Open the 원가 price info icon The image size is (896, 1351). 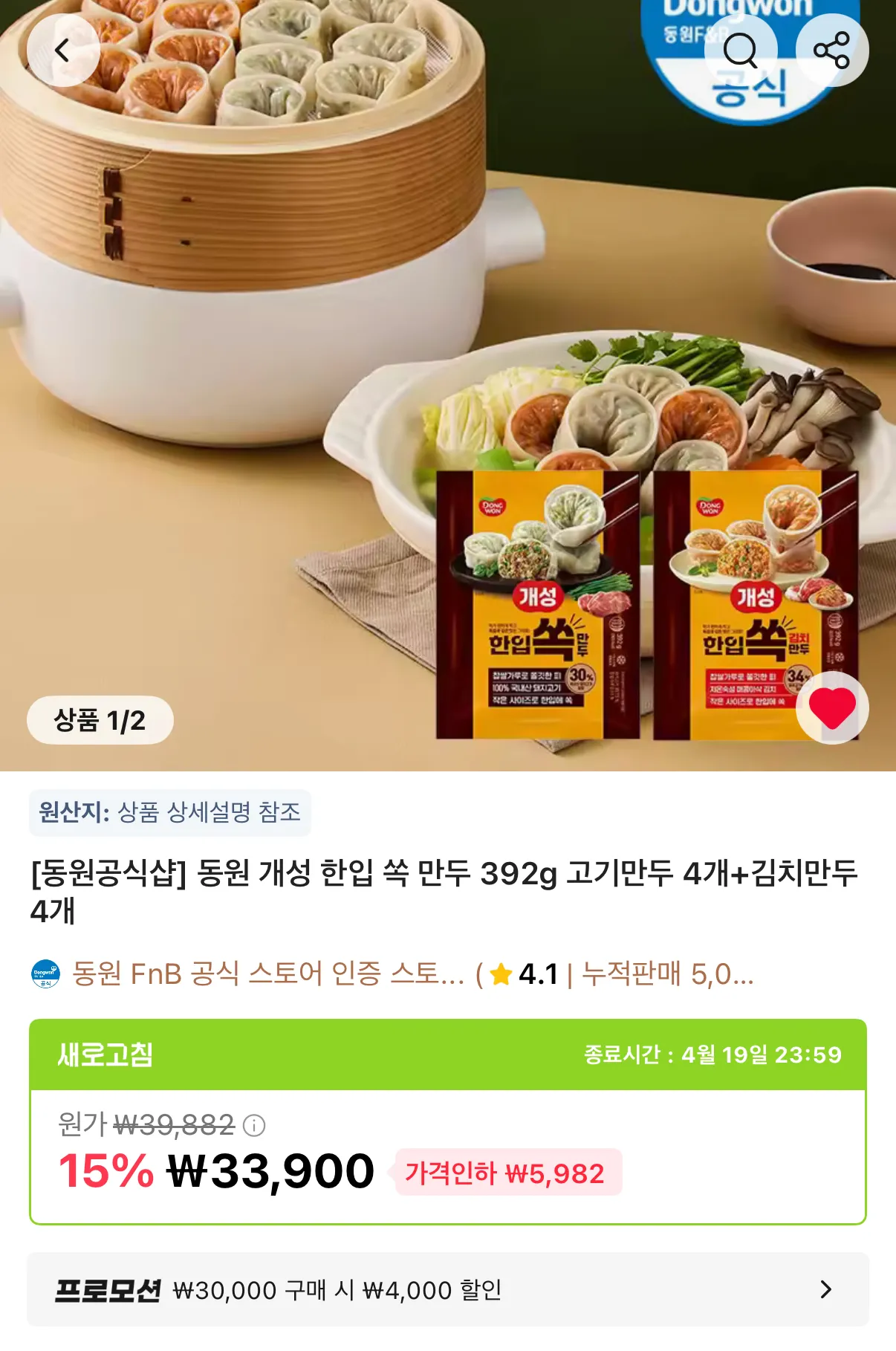click(x=254, y=1126)
